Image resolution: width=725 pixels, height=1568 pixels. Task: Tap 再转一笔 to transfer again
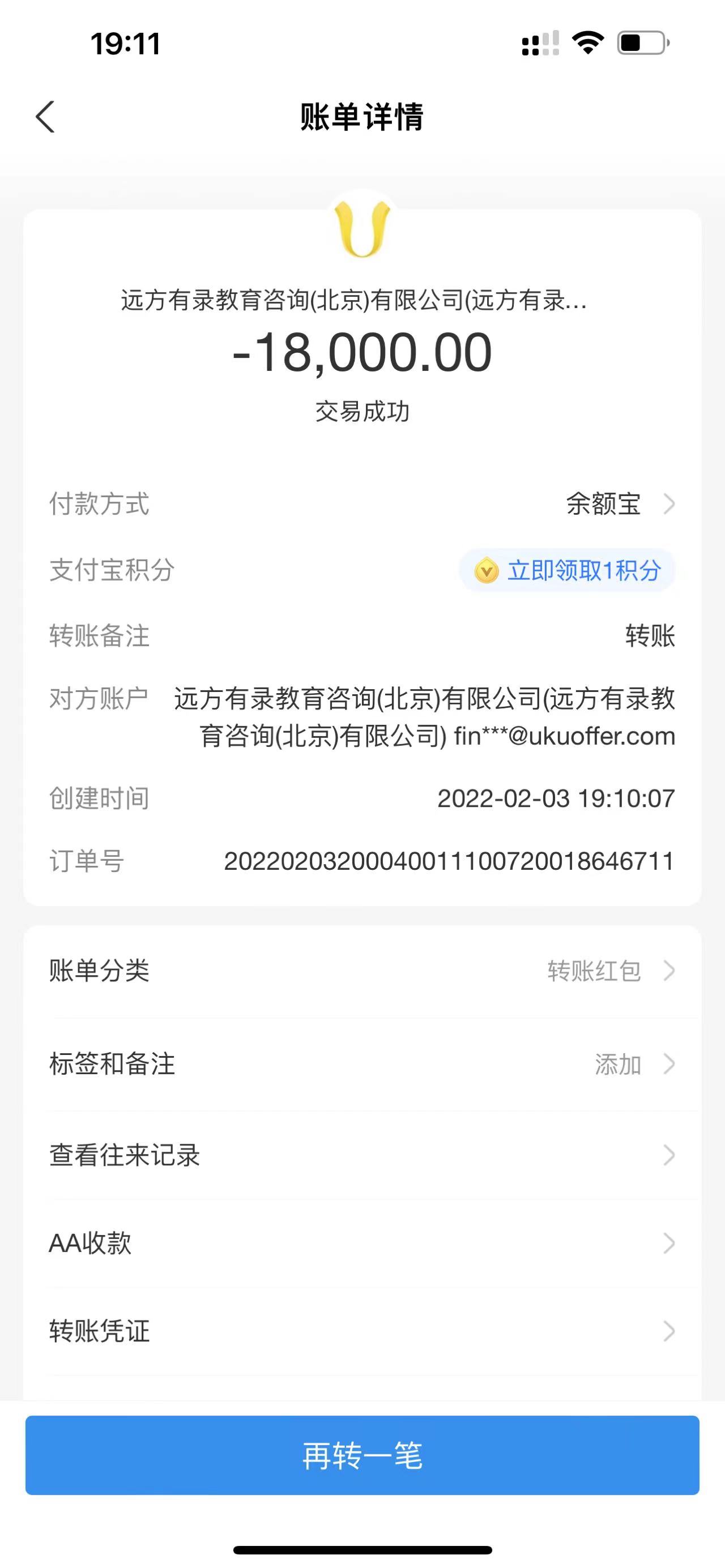coord(362,1455)
